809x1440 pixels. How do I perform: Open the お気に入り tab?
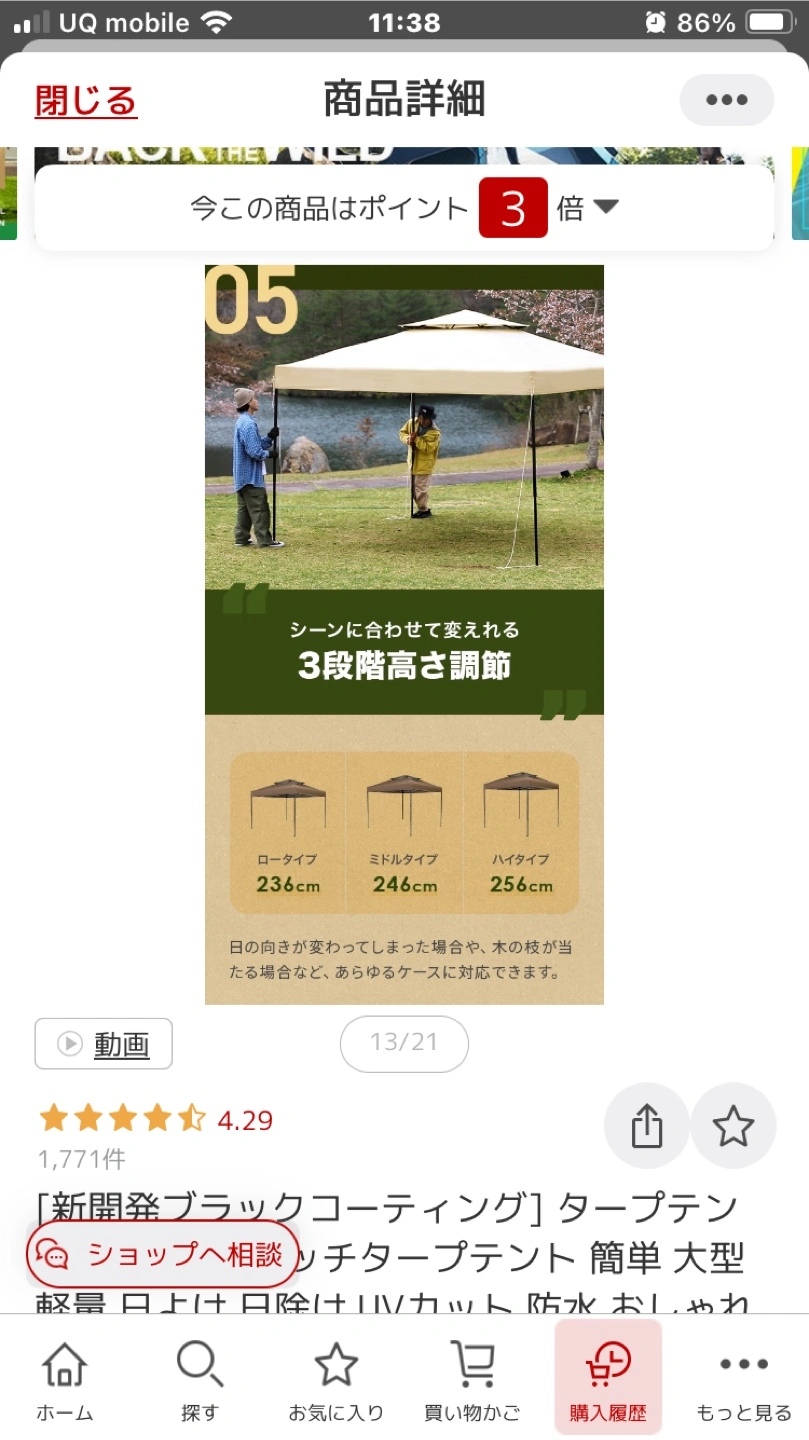point(336,1381)
